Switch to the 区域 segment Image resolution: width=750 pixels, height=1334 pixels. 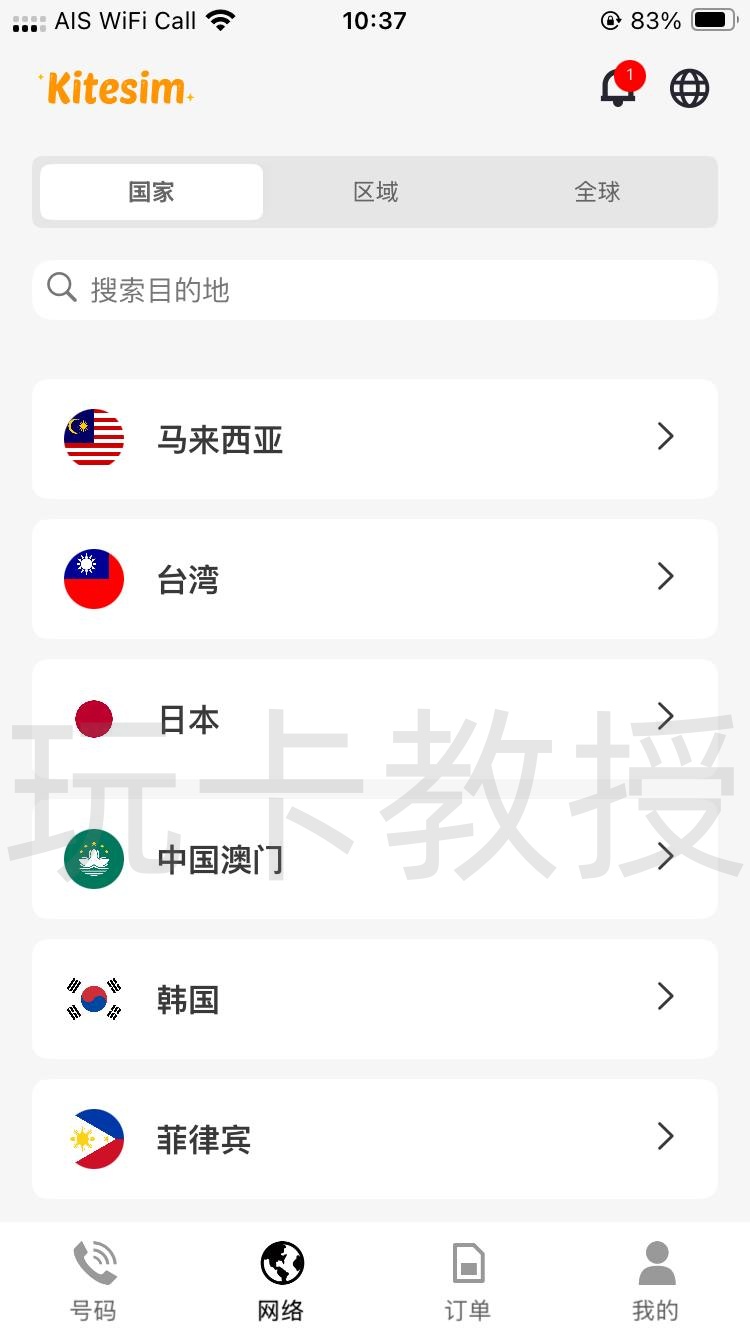376,192
